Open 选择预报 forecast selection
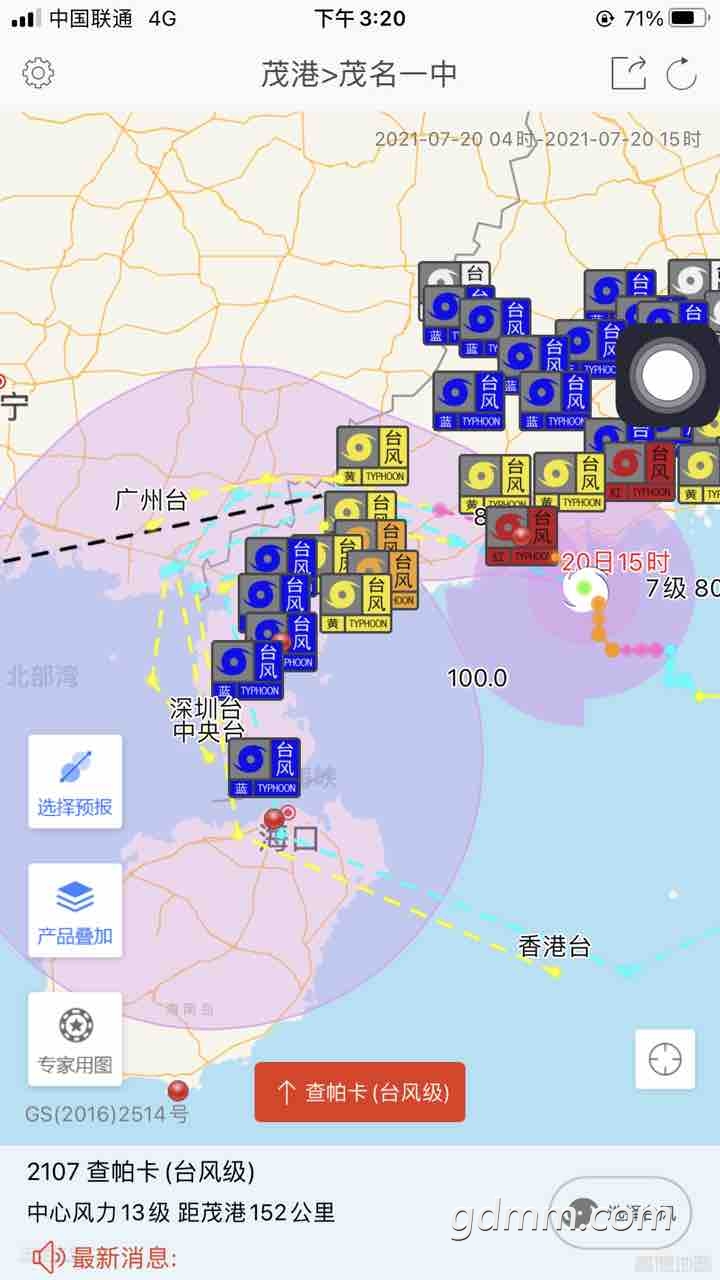This screenshot has height=1280, width=720. (x=75, y=782)
